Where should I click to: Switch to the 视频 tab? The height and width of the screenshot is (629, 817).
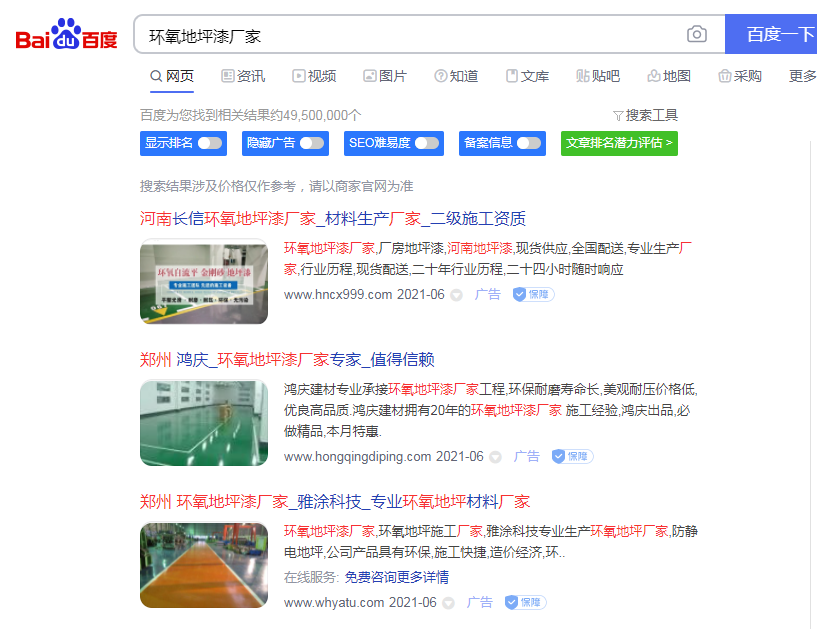314,76
